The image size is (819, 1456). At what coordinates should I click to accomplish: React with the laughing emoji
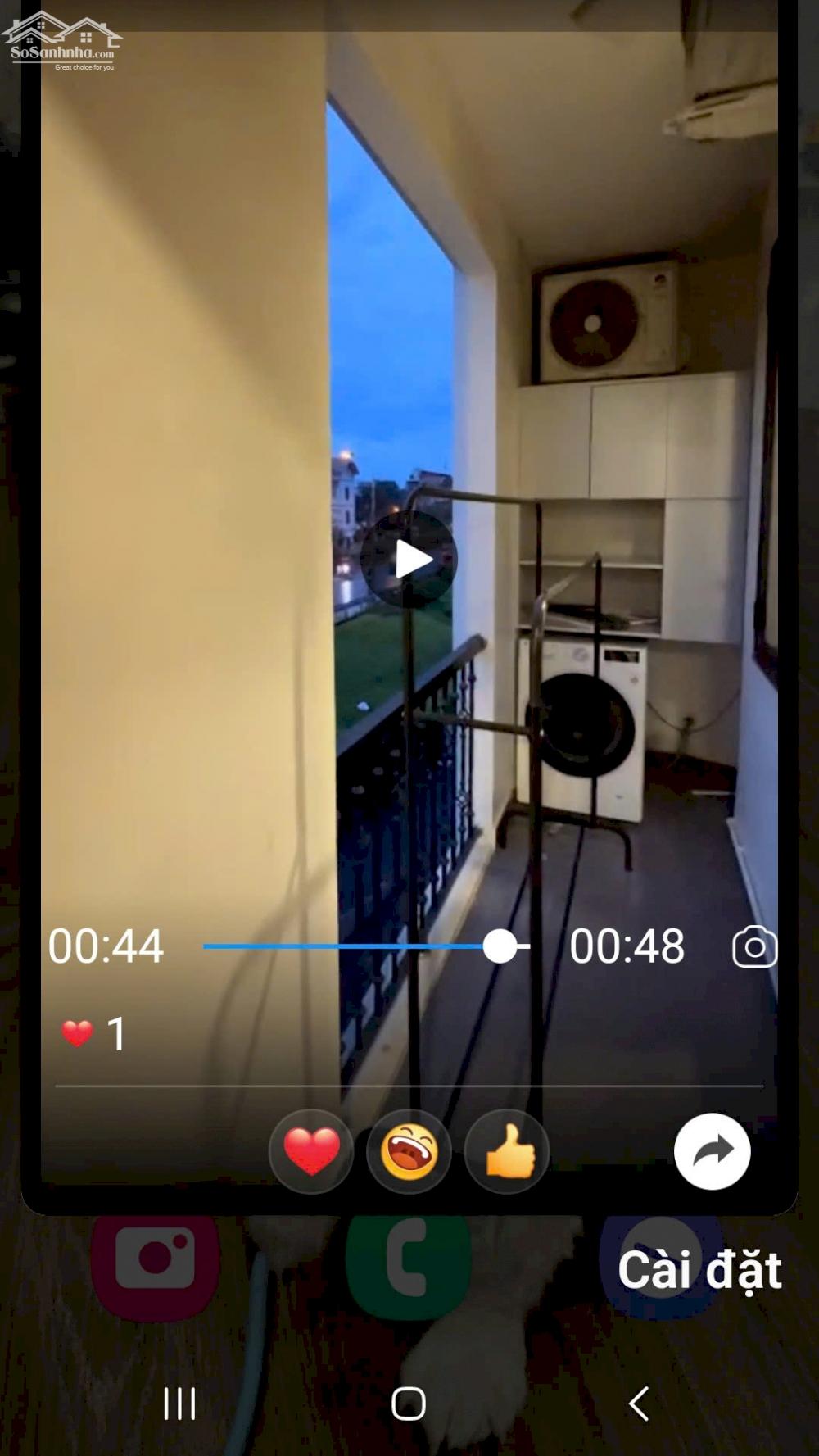(409, 1151)
